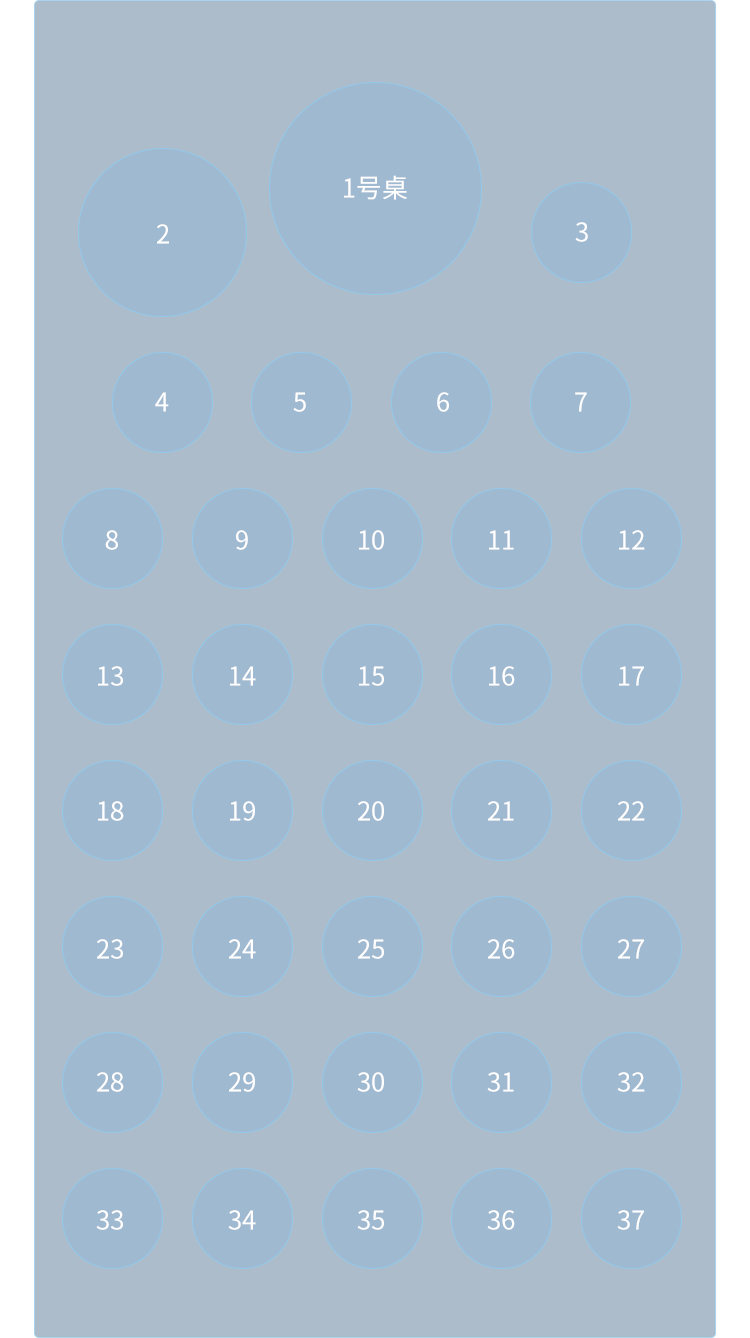The height and width of the screenshot is (1338, 750).
Task: Choose table 10
Action: [372, 539]
